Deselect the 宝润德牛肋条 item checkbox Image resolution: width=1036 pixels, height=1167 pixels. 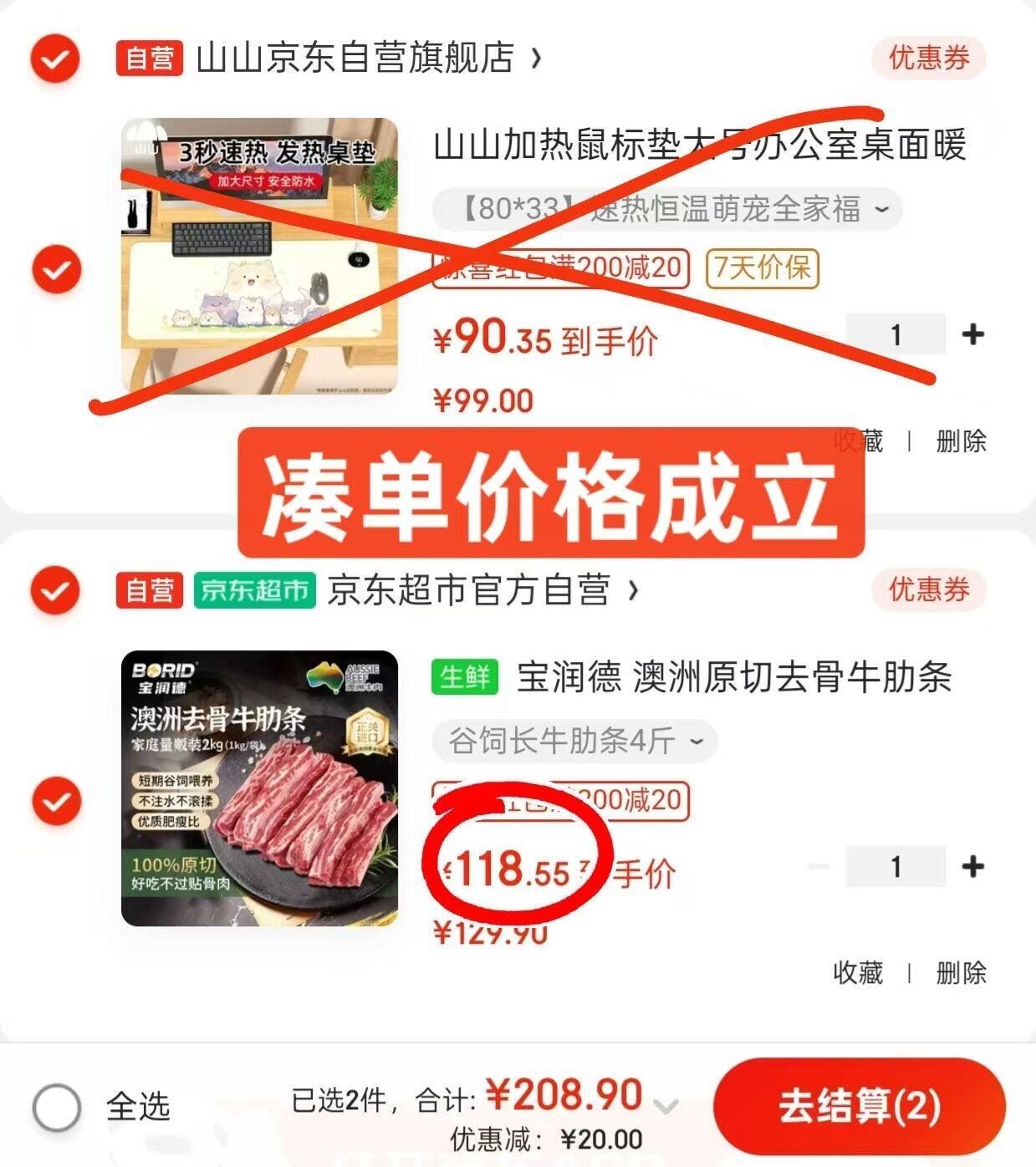[56, 802]
